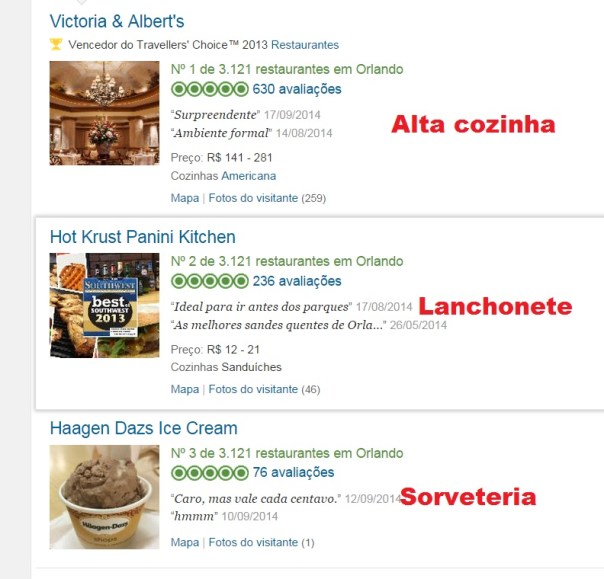604x579 pixels.
Task: Open Mapa for Hot Krust Panini Kitchen
Action: [x=185, y=389]
